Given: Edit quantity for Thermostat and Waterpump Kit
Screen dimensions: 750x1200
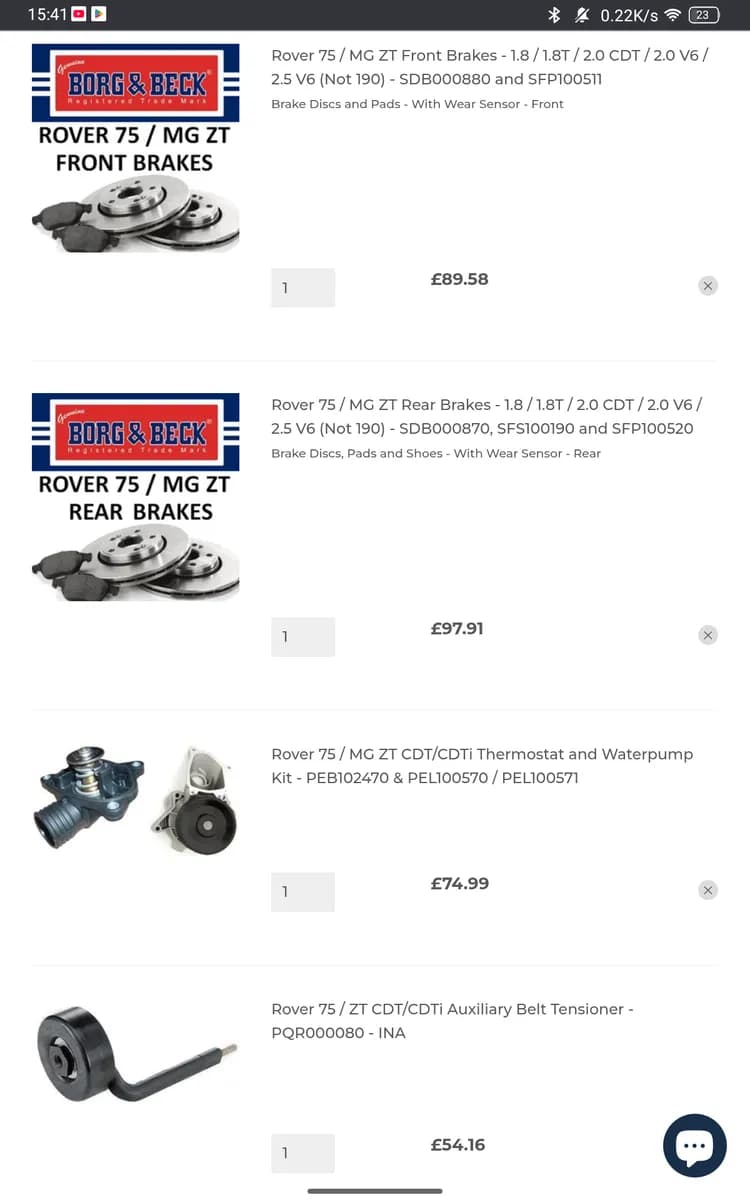Looking at the screenshot, I should [x=303, y=892].
